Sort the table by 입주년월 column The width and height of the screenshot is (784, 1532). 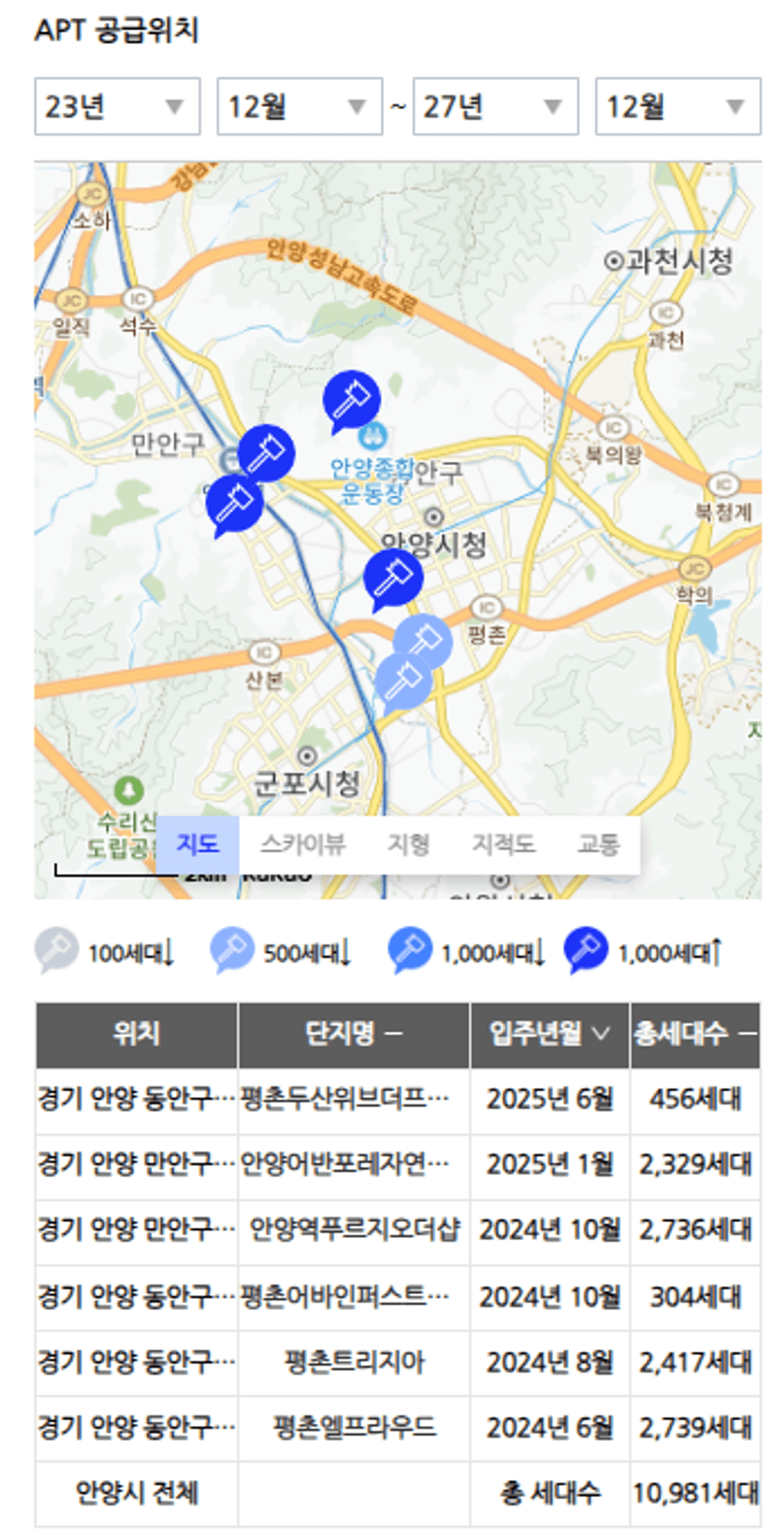(x=549, y=1033)
